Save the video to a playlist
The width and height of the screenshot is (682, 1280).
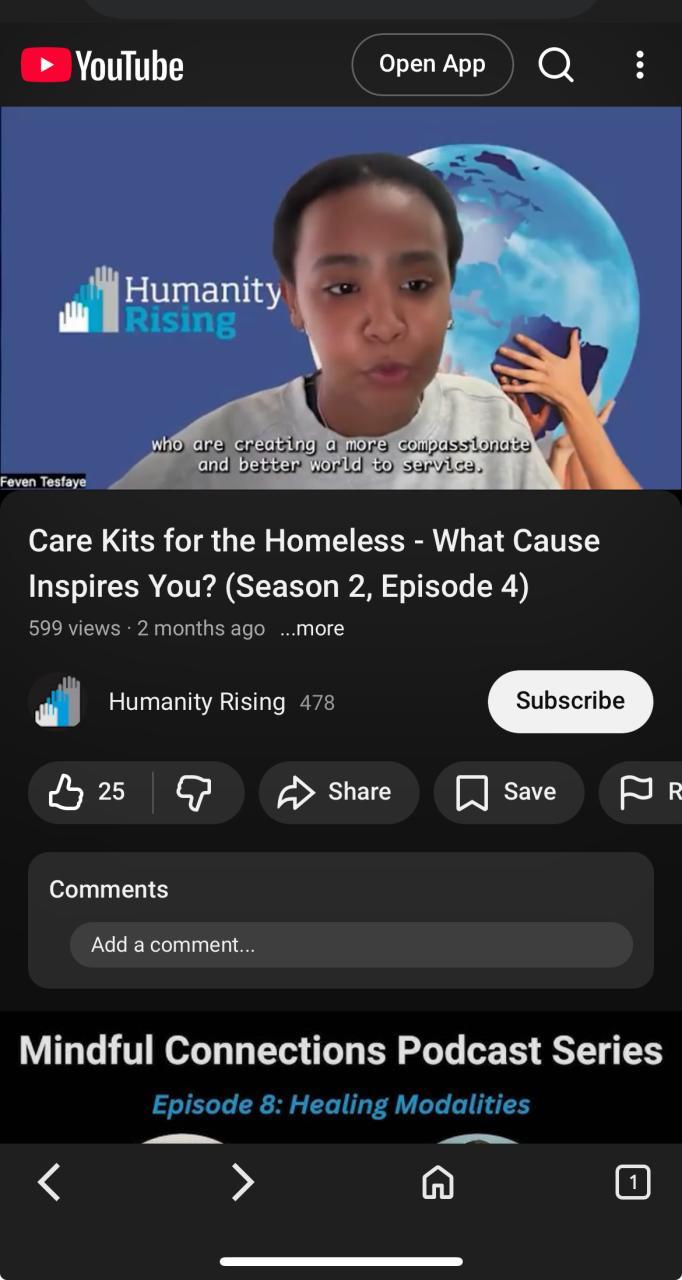(x=508, y=792)
